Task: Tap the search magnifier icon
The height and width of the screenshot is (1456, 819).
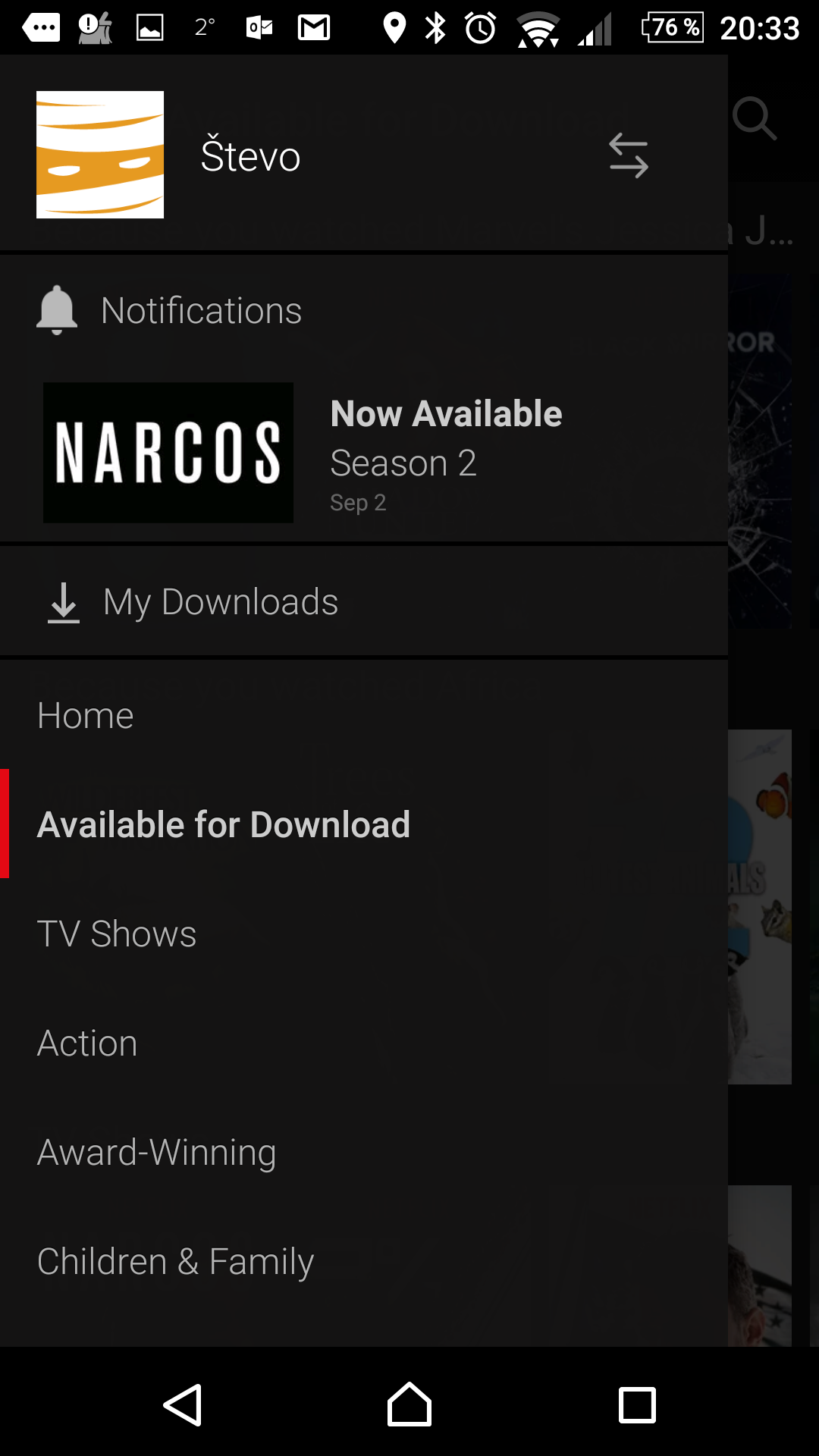Action: (x=755, y=119)
